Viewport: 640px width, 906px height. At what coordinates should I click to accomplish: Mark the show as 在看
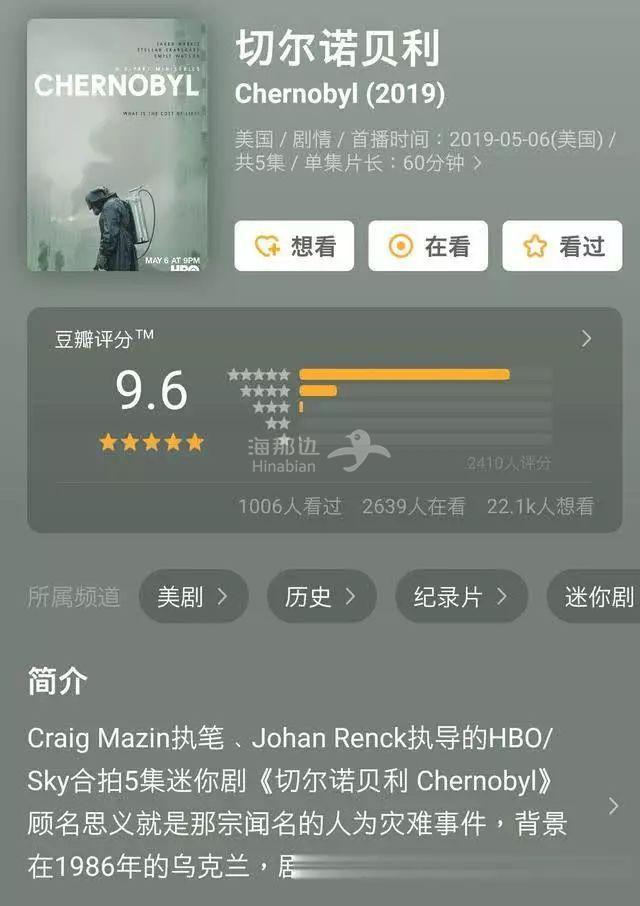click(x=428, y=246)
